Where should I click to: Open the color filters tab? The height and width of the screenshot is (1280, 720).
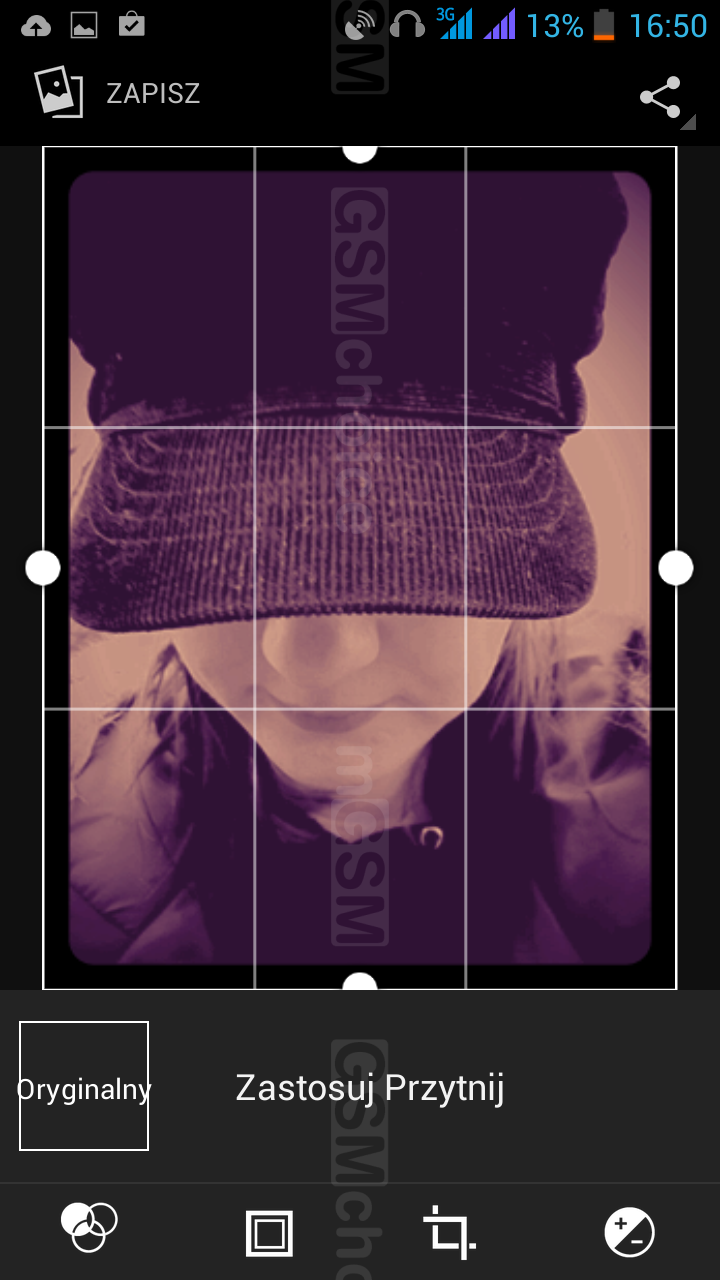89,1228
